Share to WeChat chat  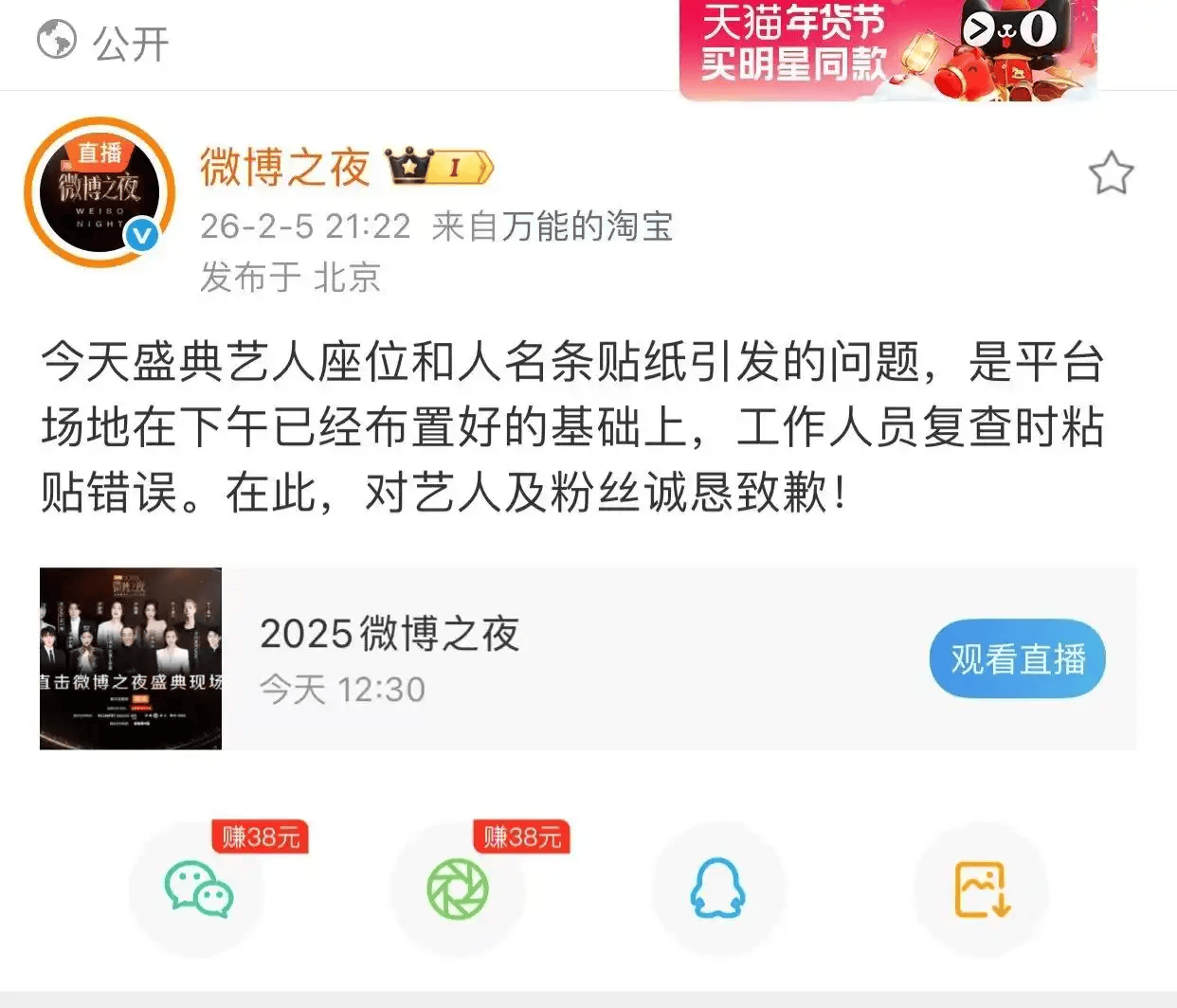pos(199,890)
